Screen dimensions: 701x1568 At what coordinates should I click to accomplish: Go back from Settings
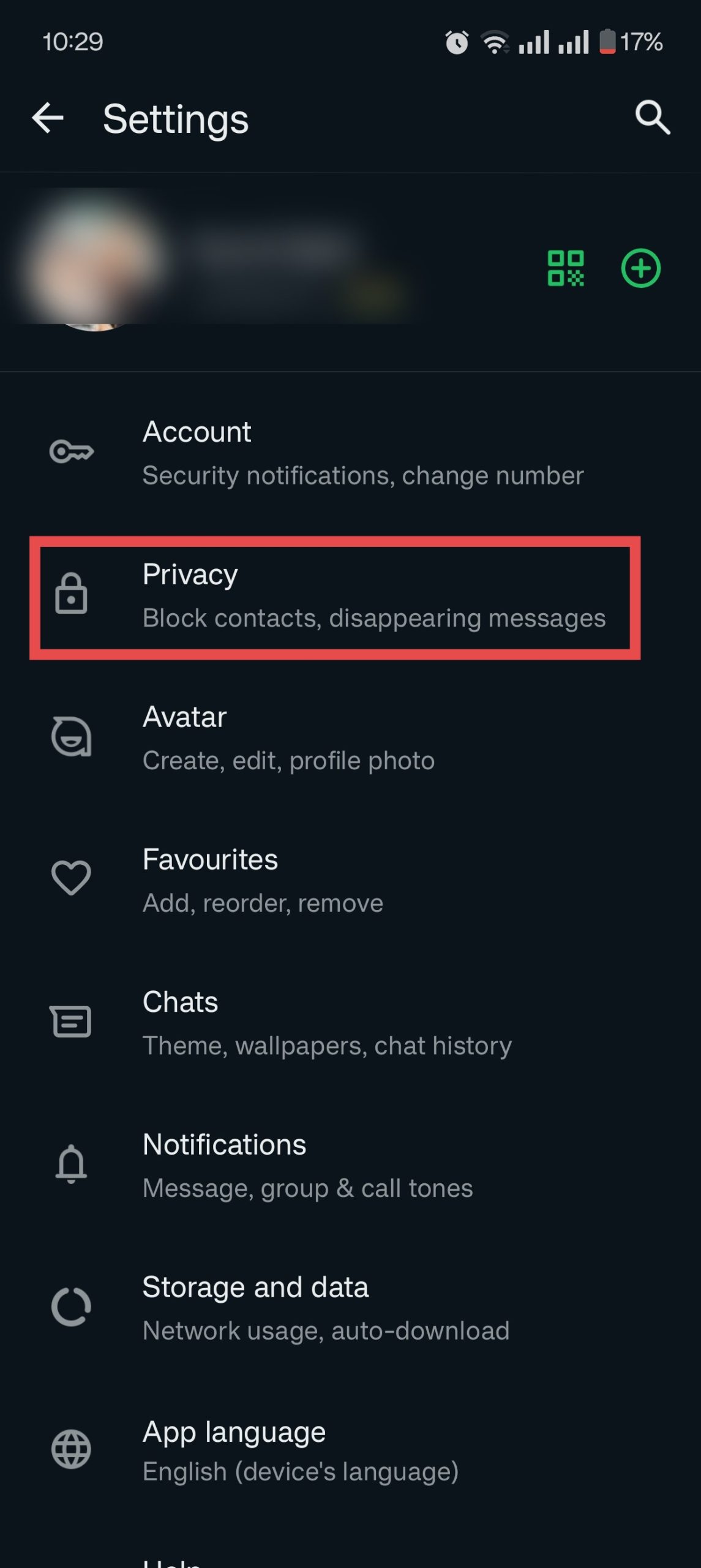point(48,118)
